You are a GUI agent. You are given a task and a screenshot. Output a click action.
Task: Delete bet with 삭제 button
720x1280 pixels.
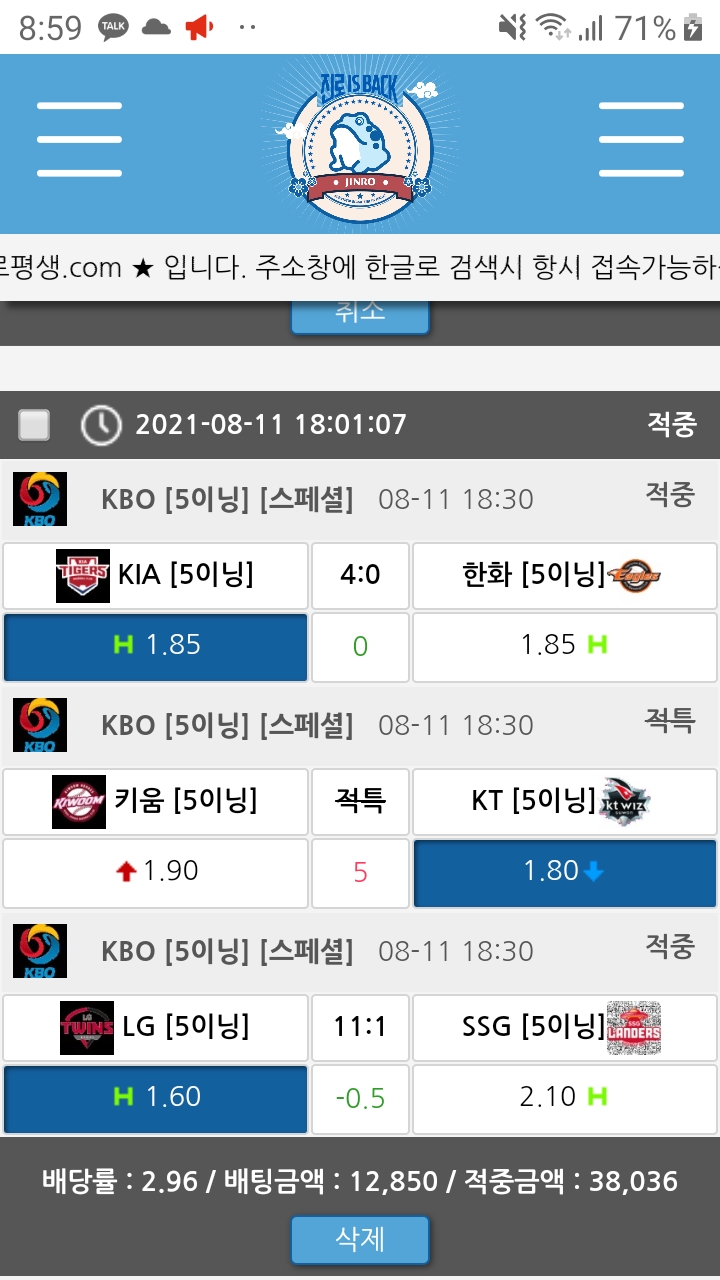click(x=360, y=1240)
